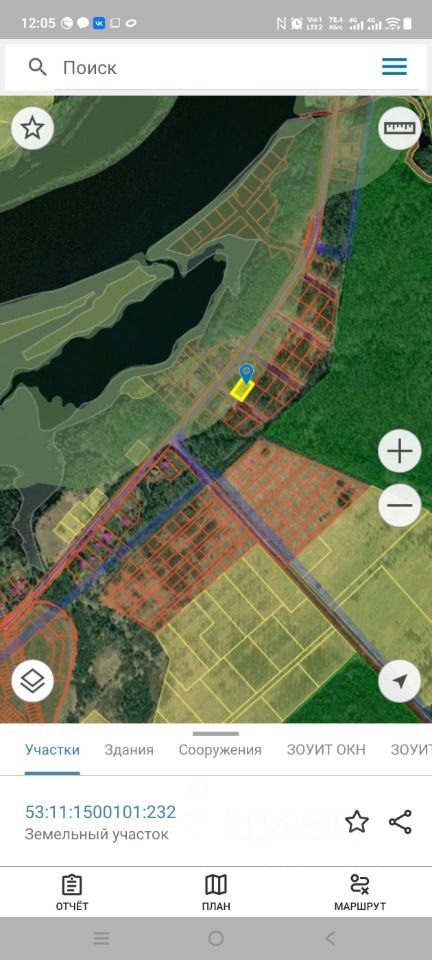Open favorites star on the map
Image resolution: width=432 pixels, height=960 pixels.
(32, 129)
